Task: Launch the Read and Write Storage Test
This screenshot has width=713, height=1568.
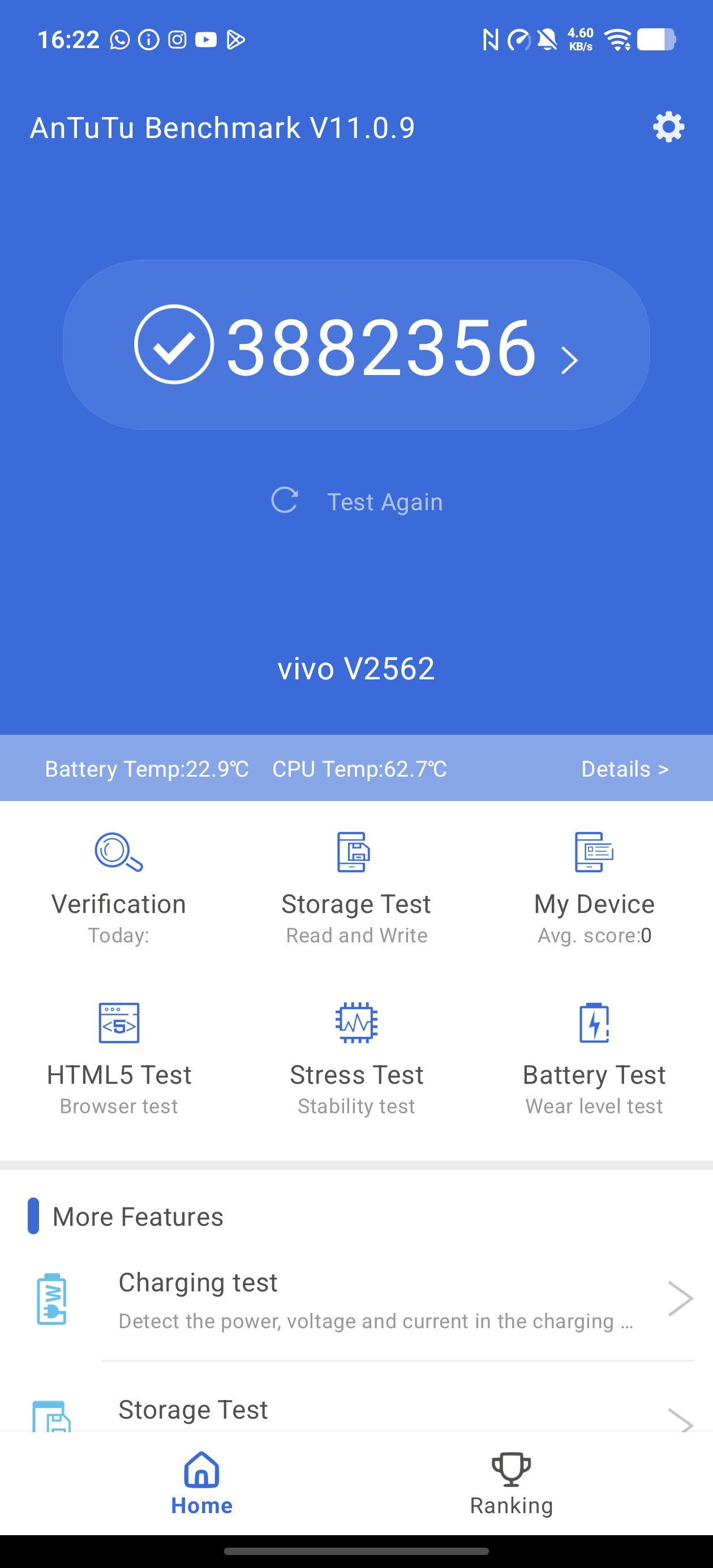Action: point(356,887)
